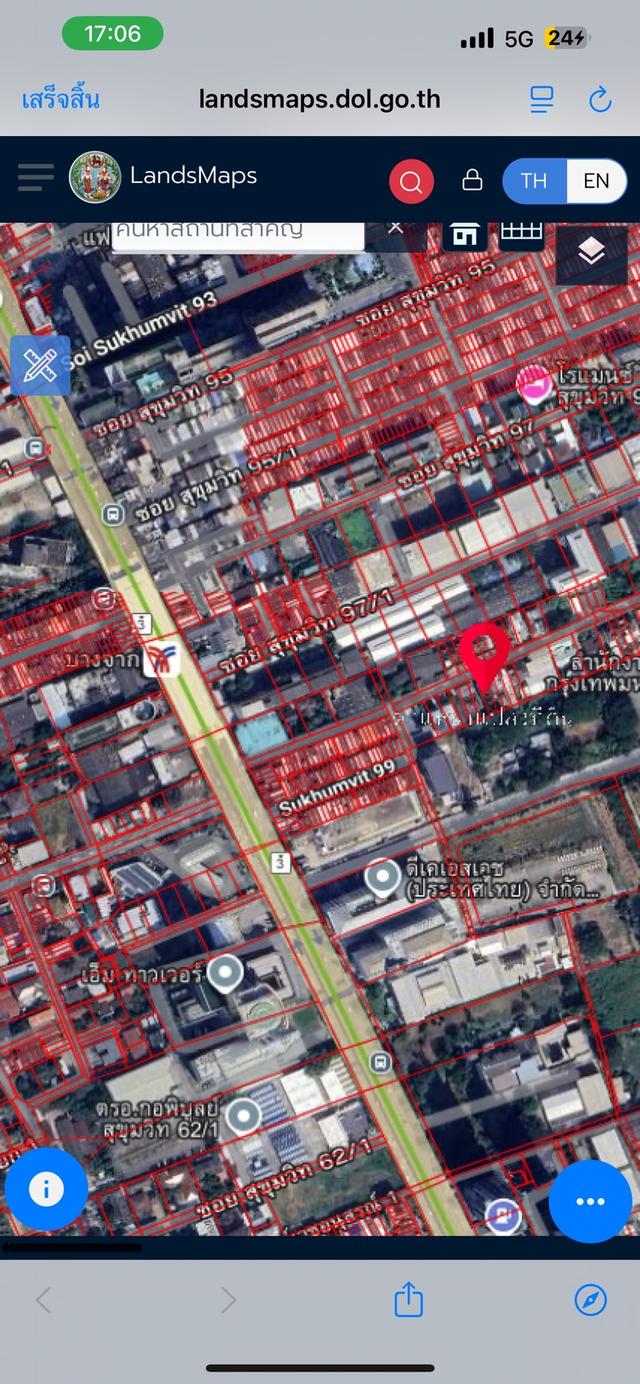Tap the grid icon beside building
The image size is (640, 1384).
point(521,231)
